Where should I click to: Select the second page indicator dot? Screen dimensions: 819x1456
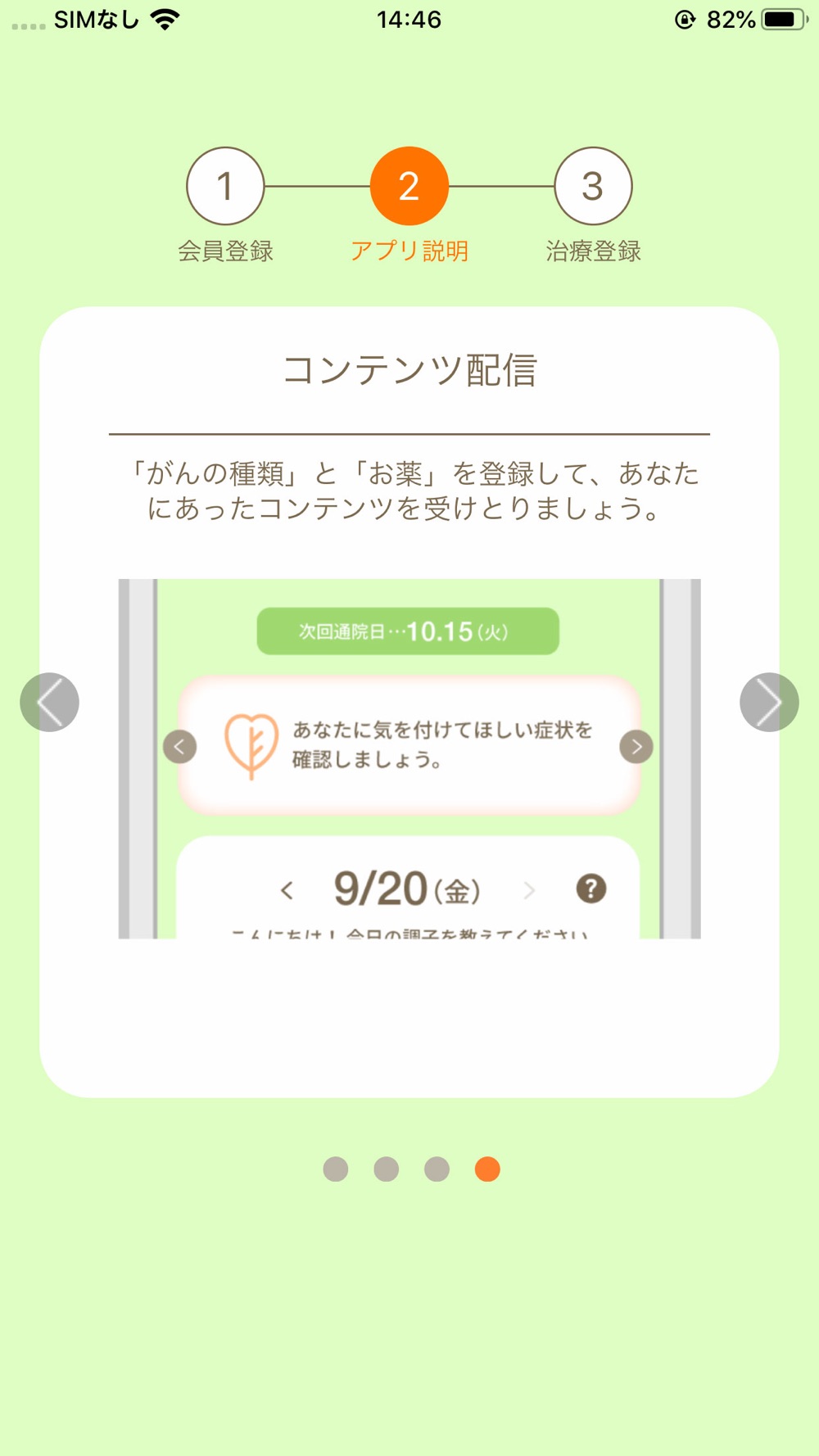pos(387,1169)
